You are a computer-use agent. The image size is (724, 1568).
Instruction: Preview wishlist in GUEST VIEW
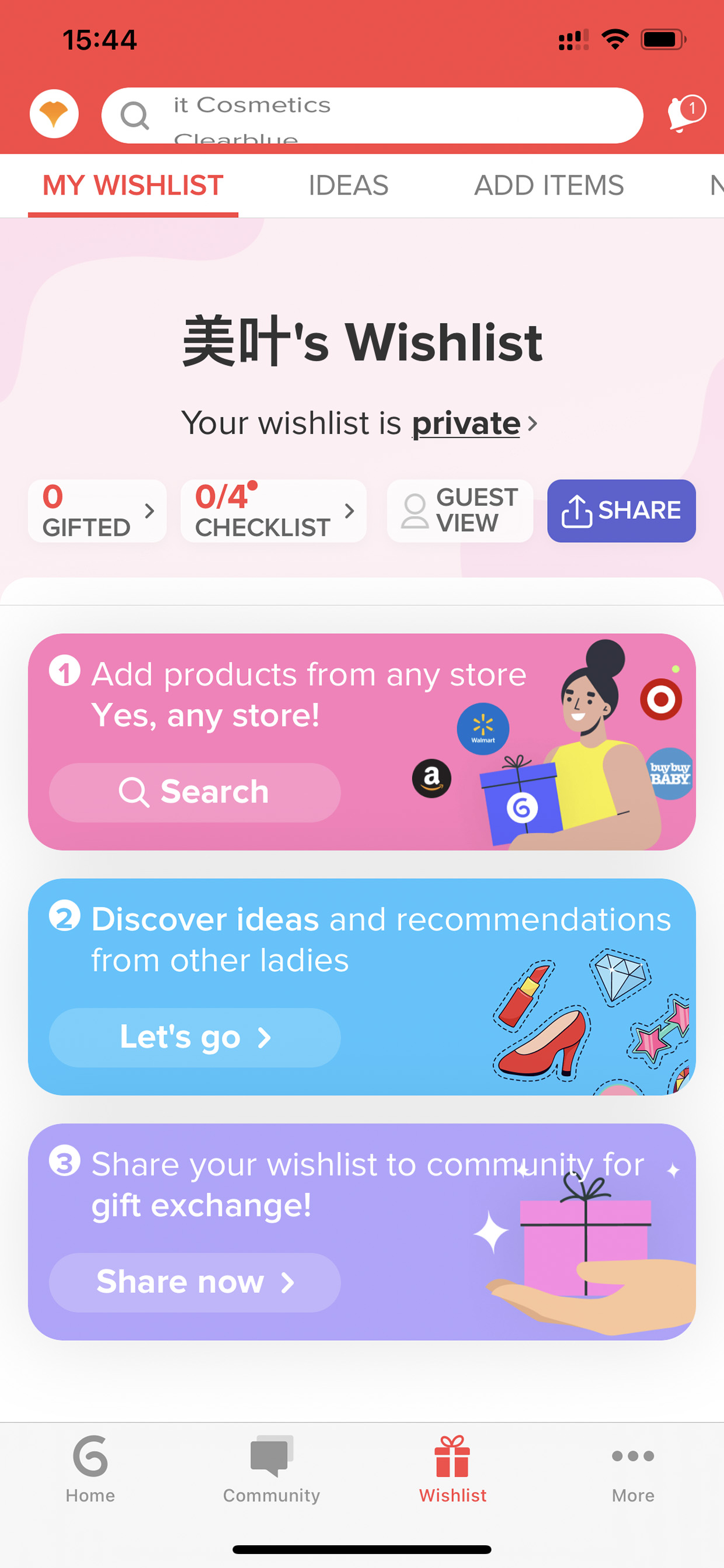(x=460, y=511)
